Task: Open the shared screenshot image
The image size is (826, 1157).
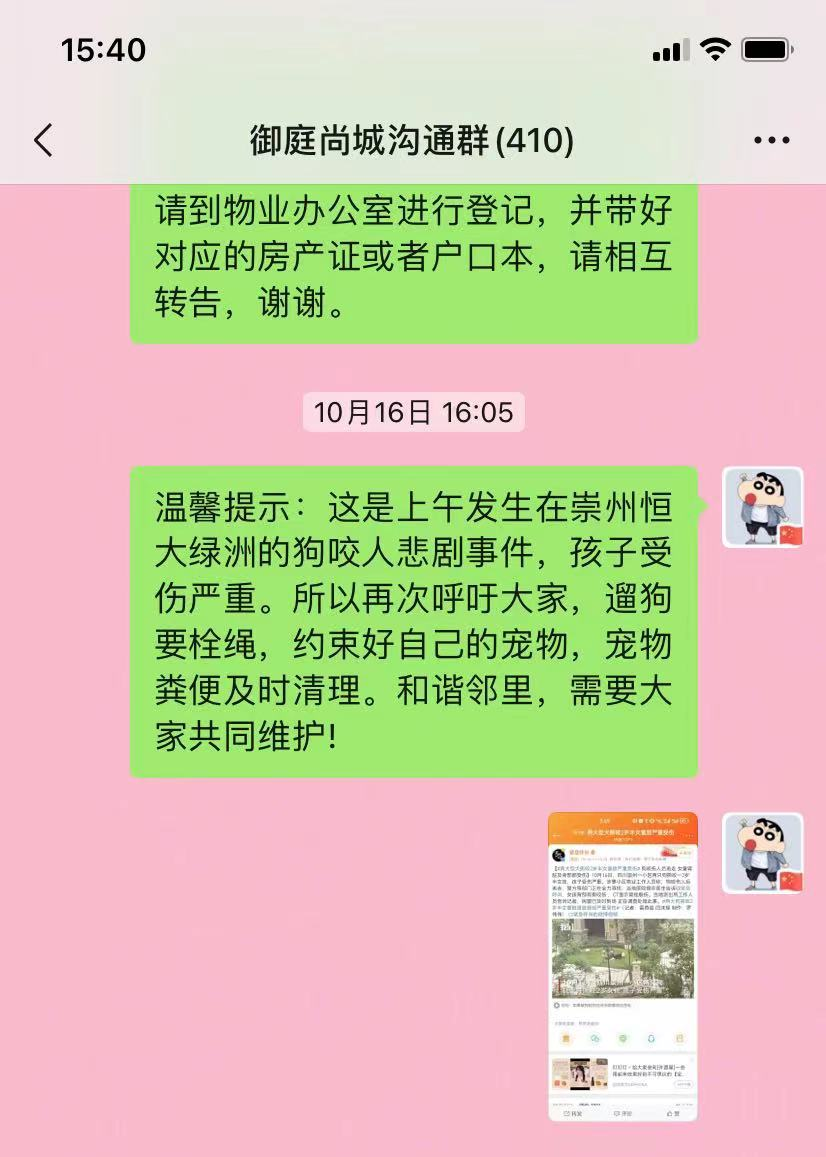Action: coord(622,966)
